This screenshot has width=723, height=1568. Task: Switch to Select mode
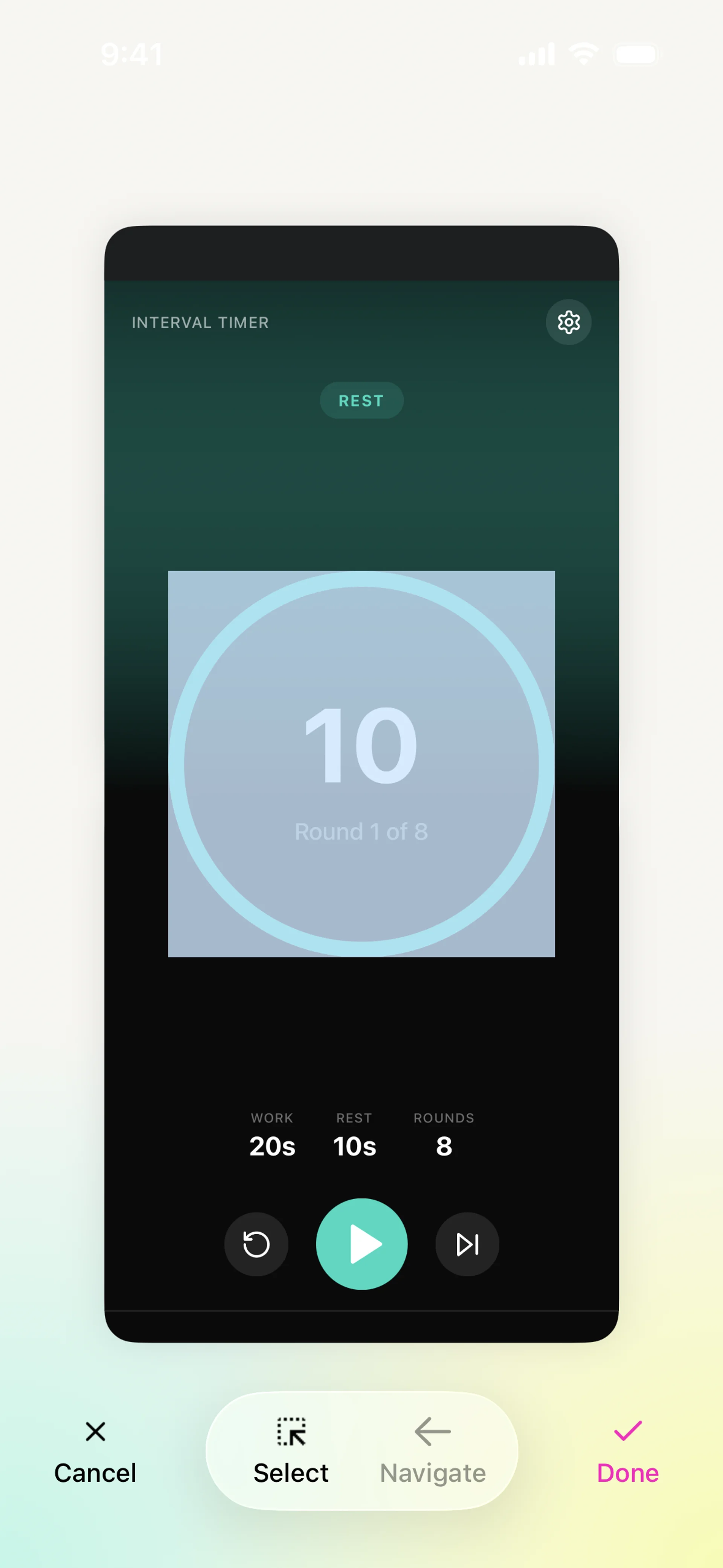coord(291,1452)
